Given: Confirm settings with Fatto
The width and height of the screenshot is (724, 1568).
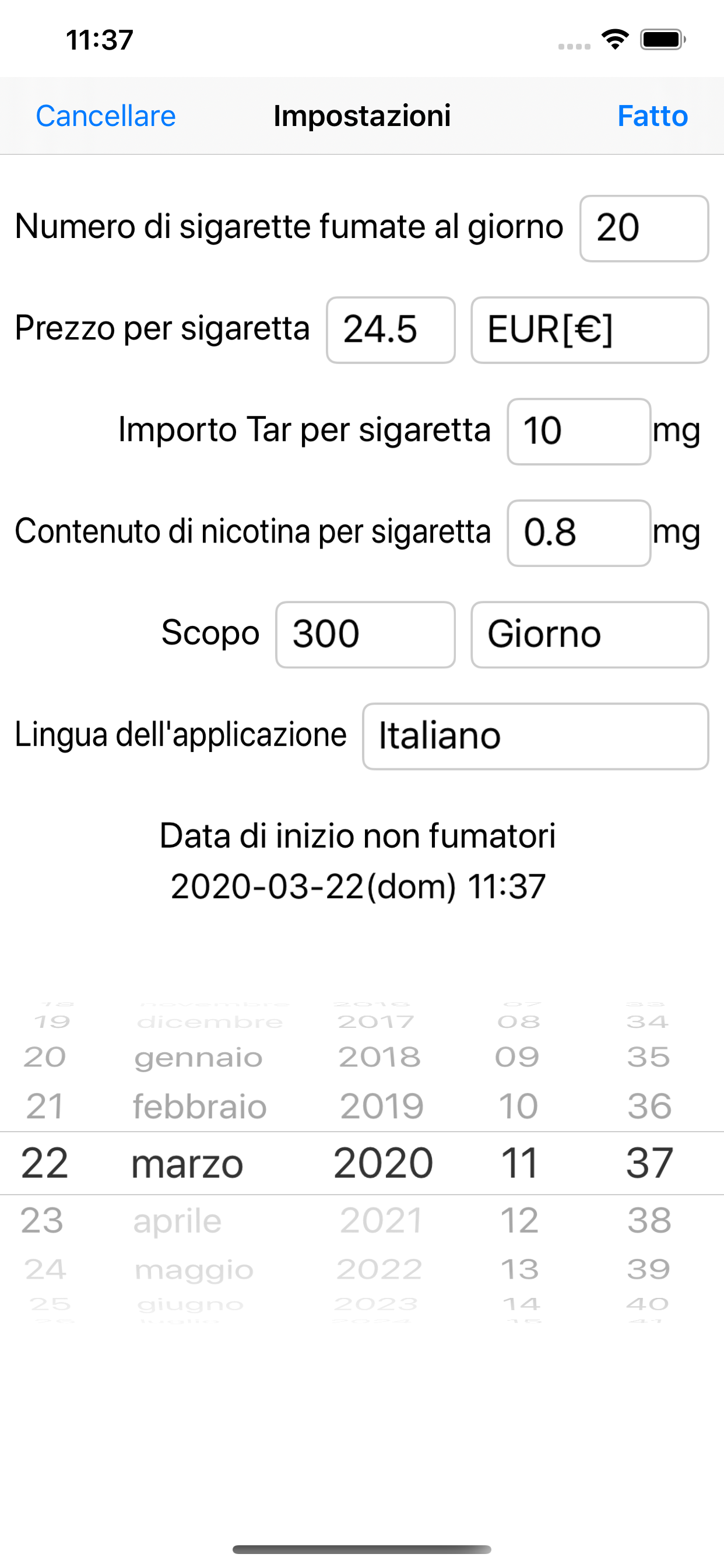Looking at the screenshot, I should coord(652,116).
